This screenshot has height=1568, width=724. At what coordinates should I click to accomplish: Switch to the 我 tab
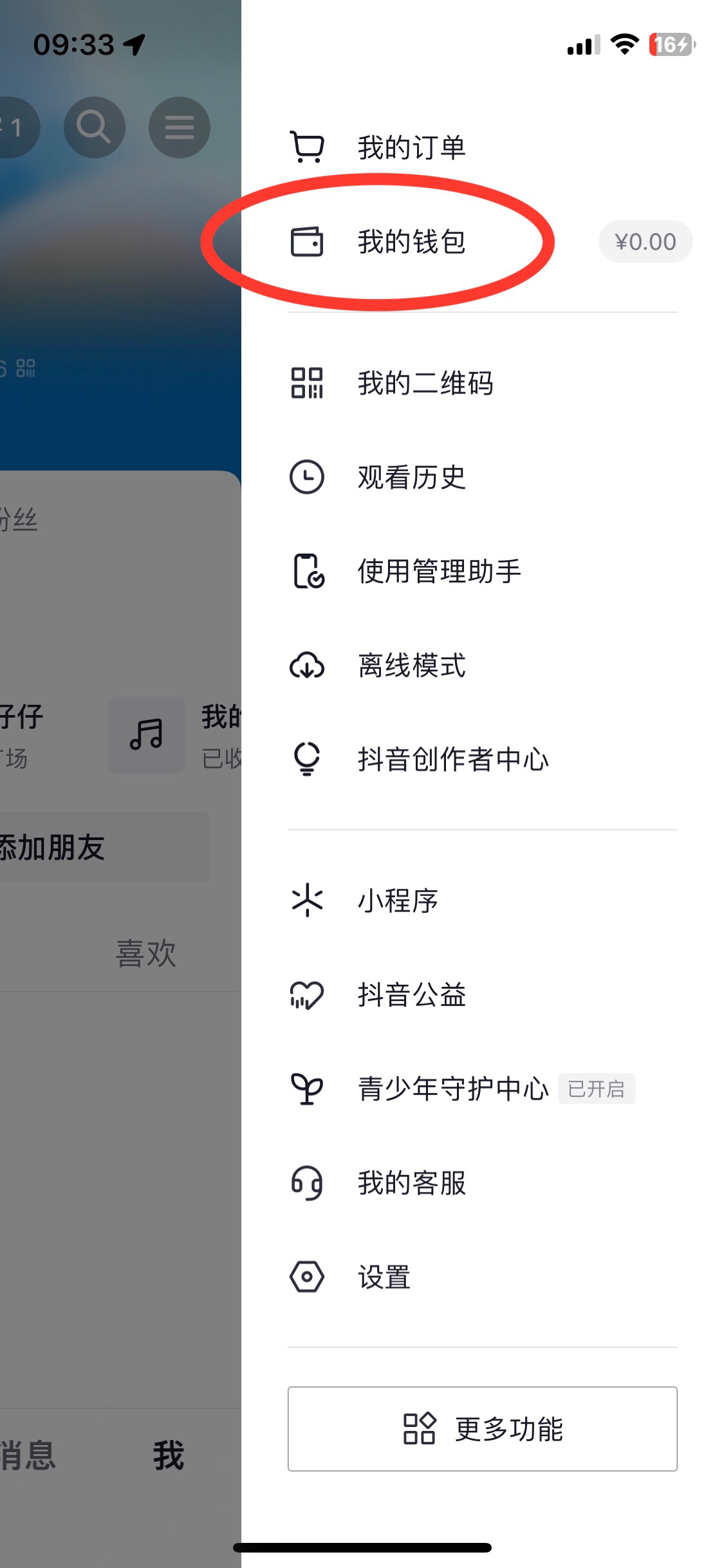[x=169, y=1455]
